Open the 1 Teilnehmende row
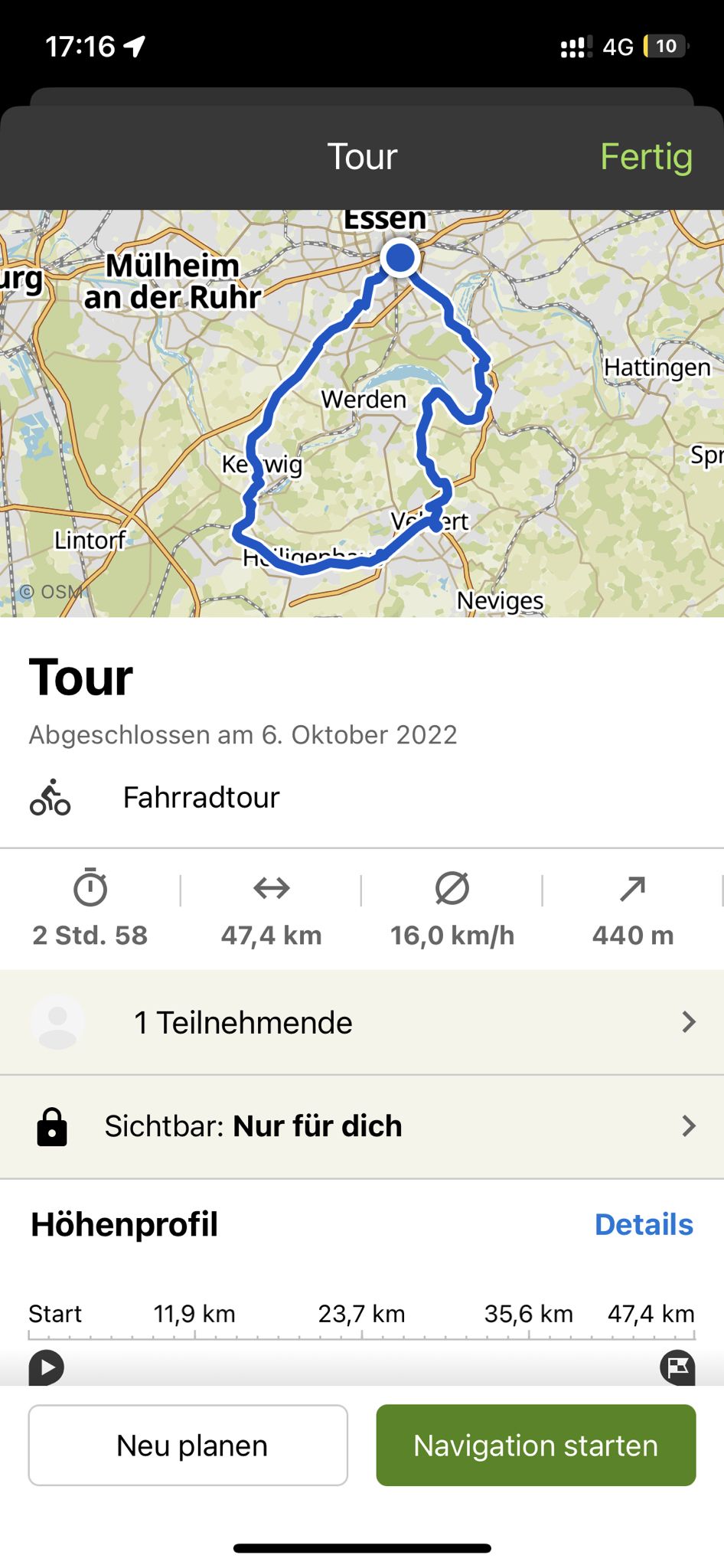724x1568 pixels. pyautogui.click(x=362, y=1022)
